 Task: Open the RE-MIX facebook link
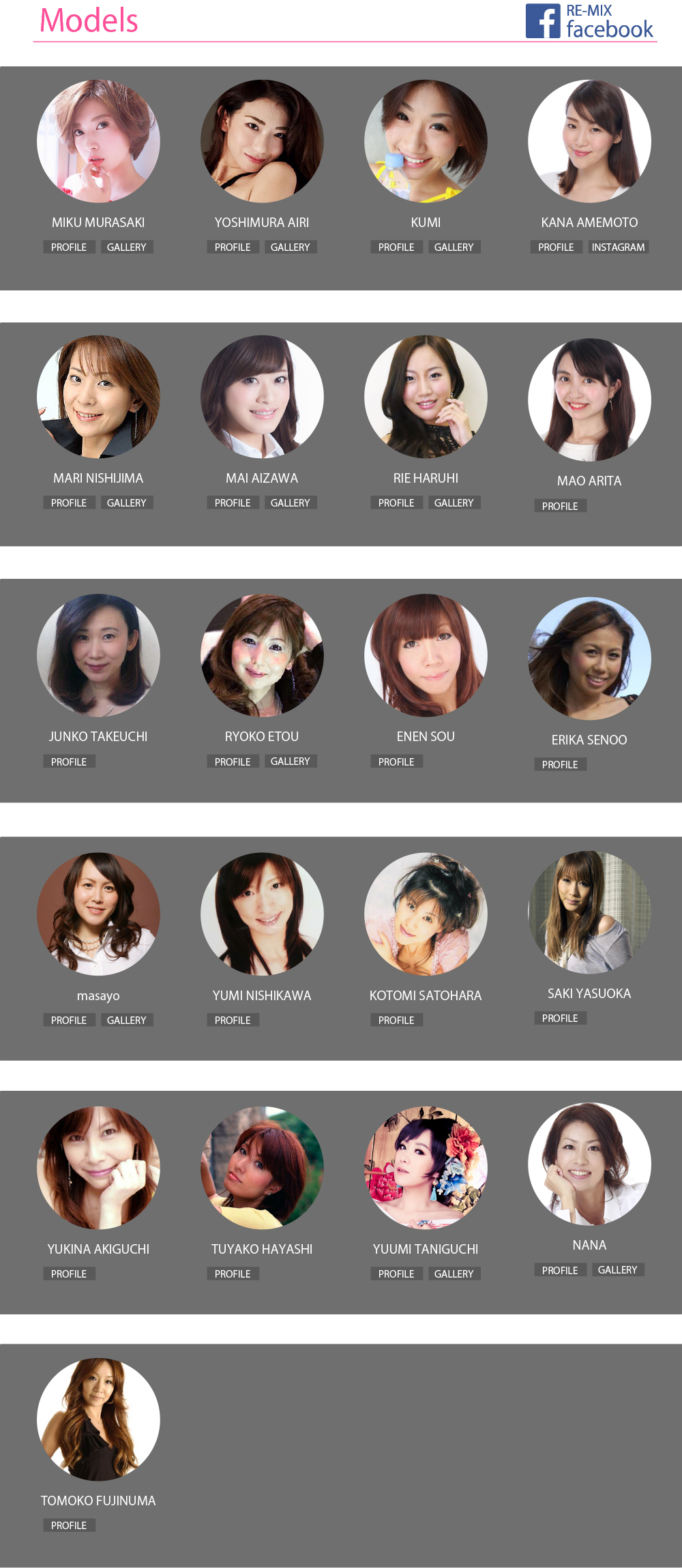589,21
